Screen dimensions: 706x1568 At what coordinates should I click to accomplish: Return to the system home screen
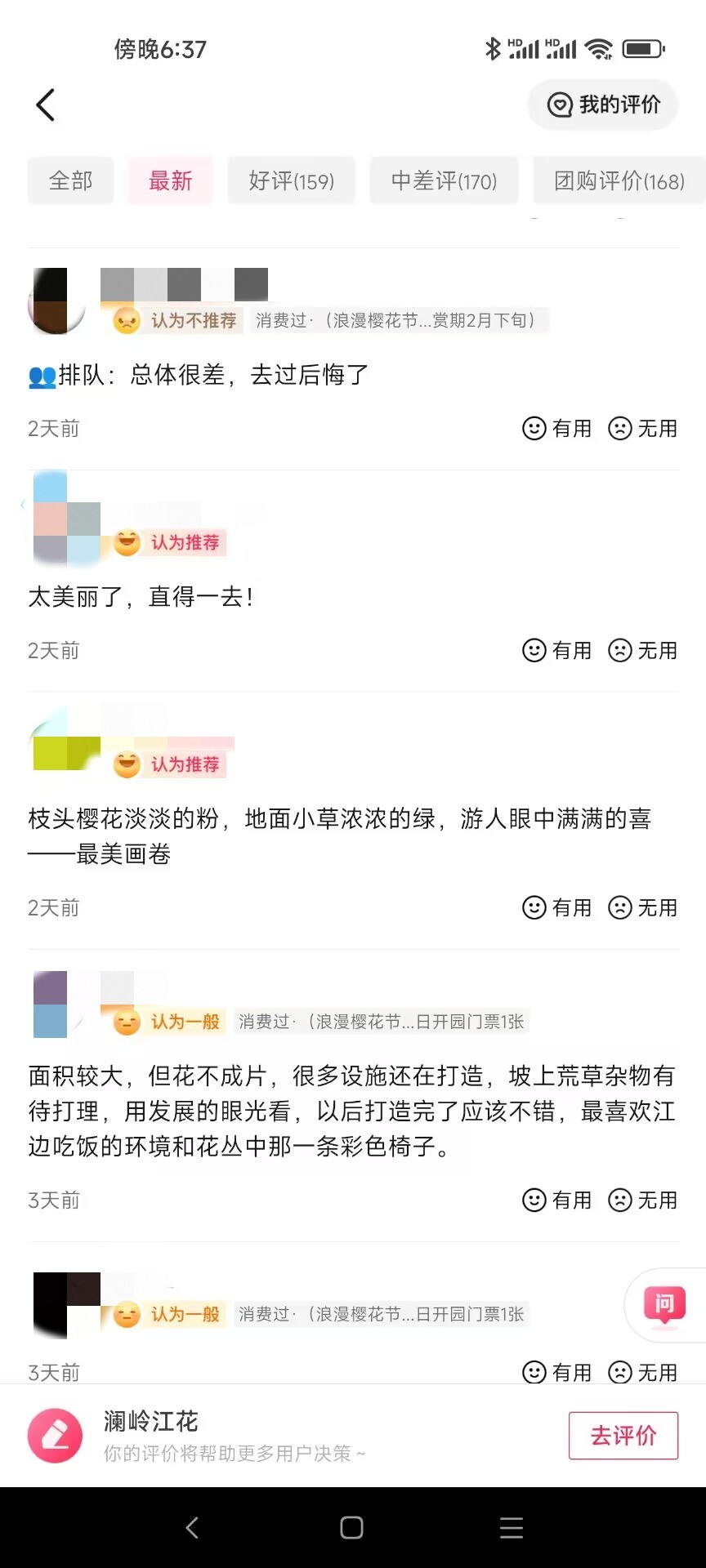click(x=351, y=1528)
